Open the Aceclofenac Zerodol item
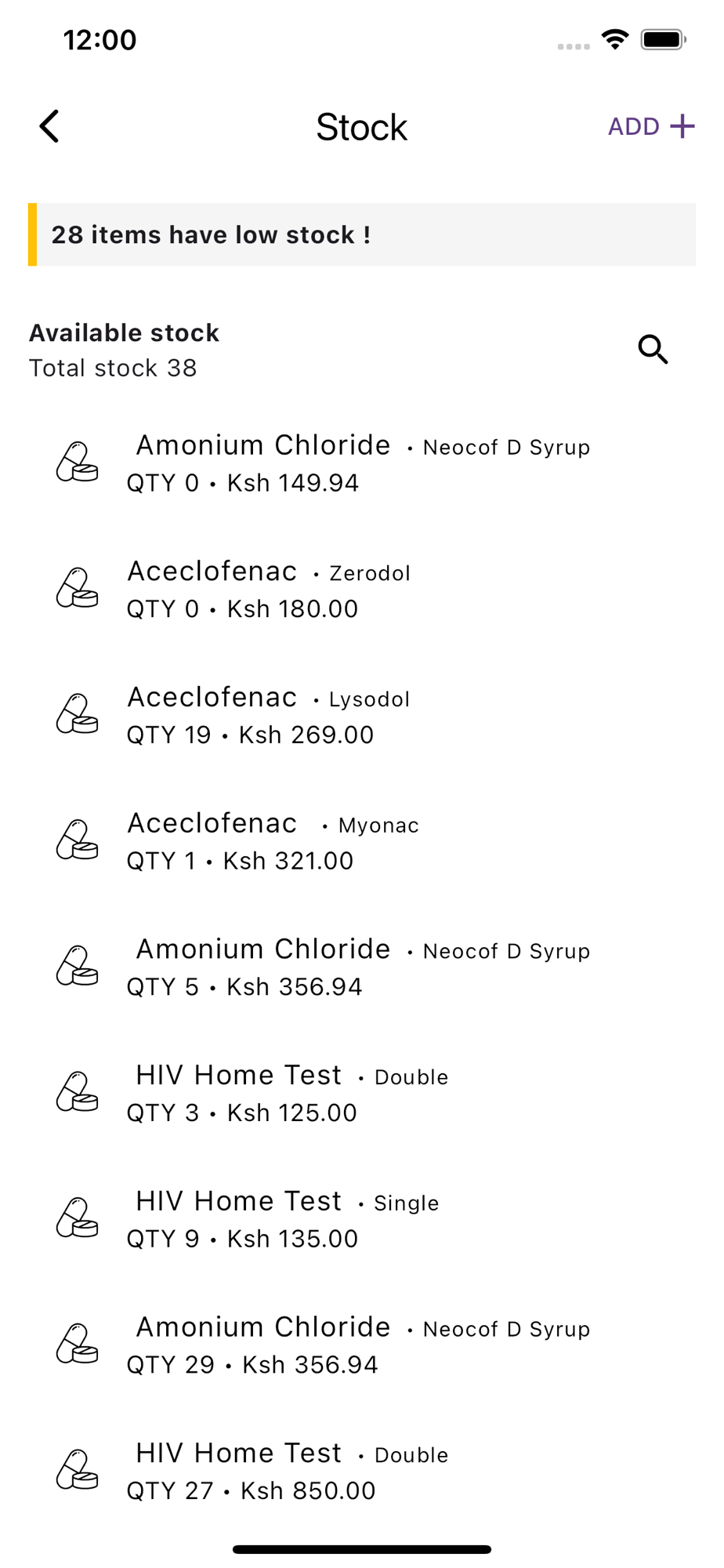The width and height of the screenshot is (724, 1568). click(x=360, y=589)
